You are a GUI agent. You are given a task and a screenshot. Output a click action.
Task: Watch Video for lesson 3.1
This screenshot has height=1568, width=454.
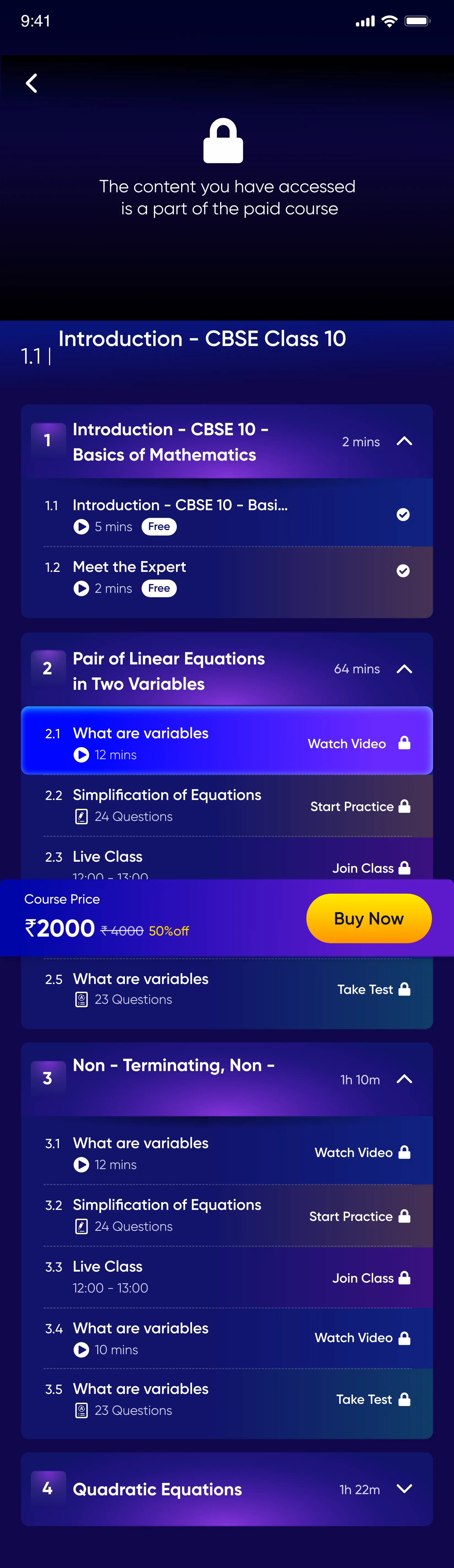361,1152
